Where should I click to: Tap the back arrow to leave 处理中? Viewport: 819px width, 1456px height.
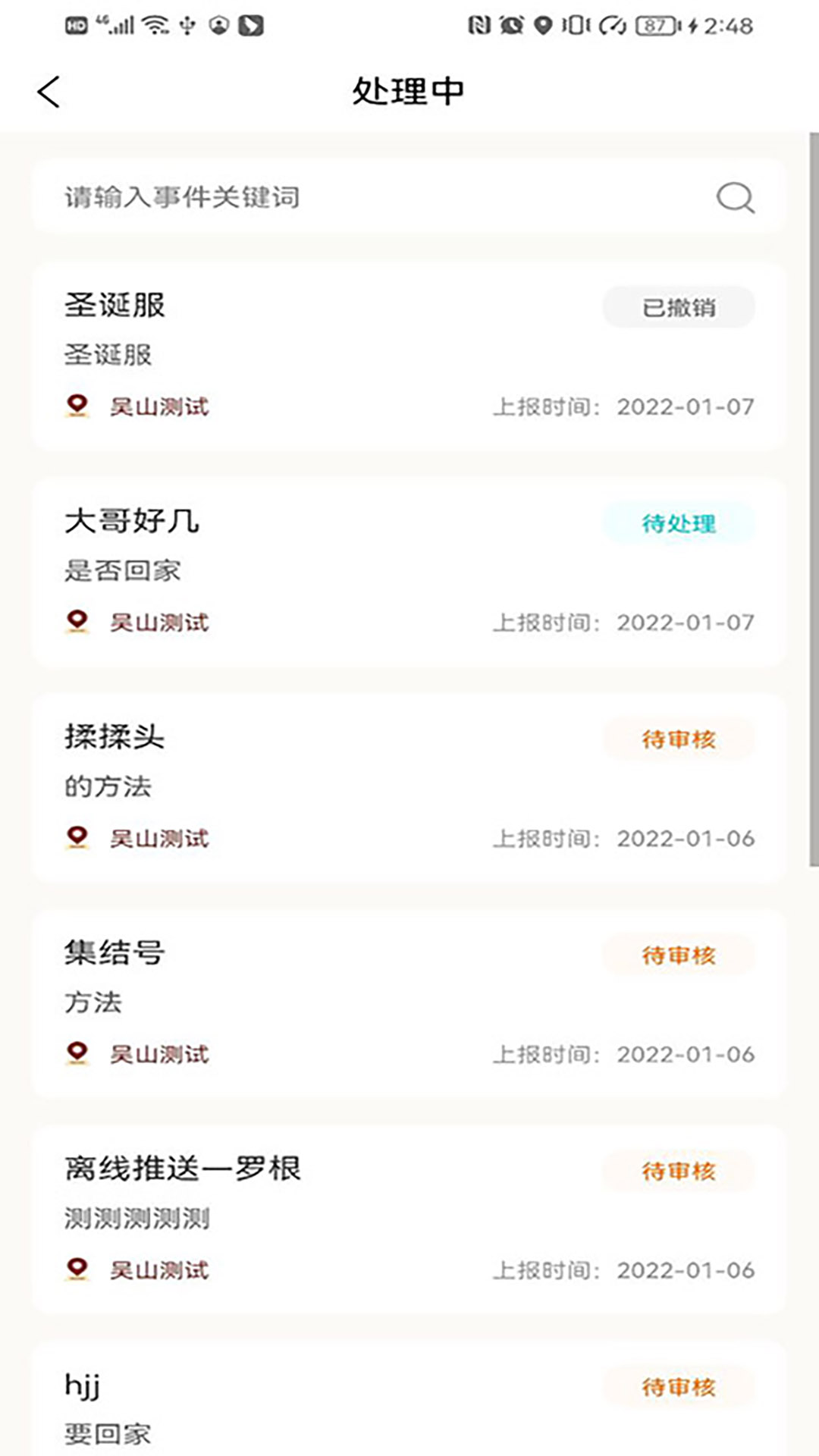(x=48, y=90)
